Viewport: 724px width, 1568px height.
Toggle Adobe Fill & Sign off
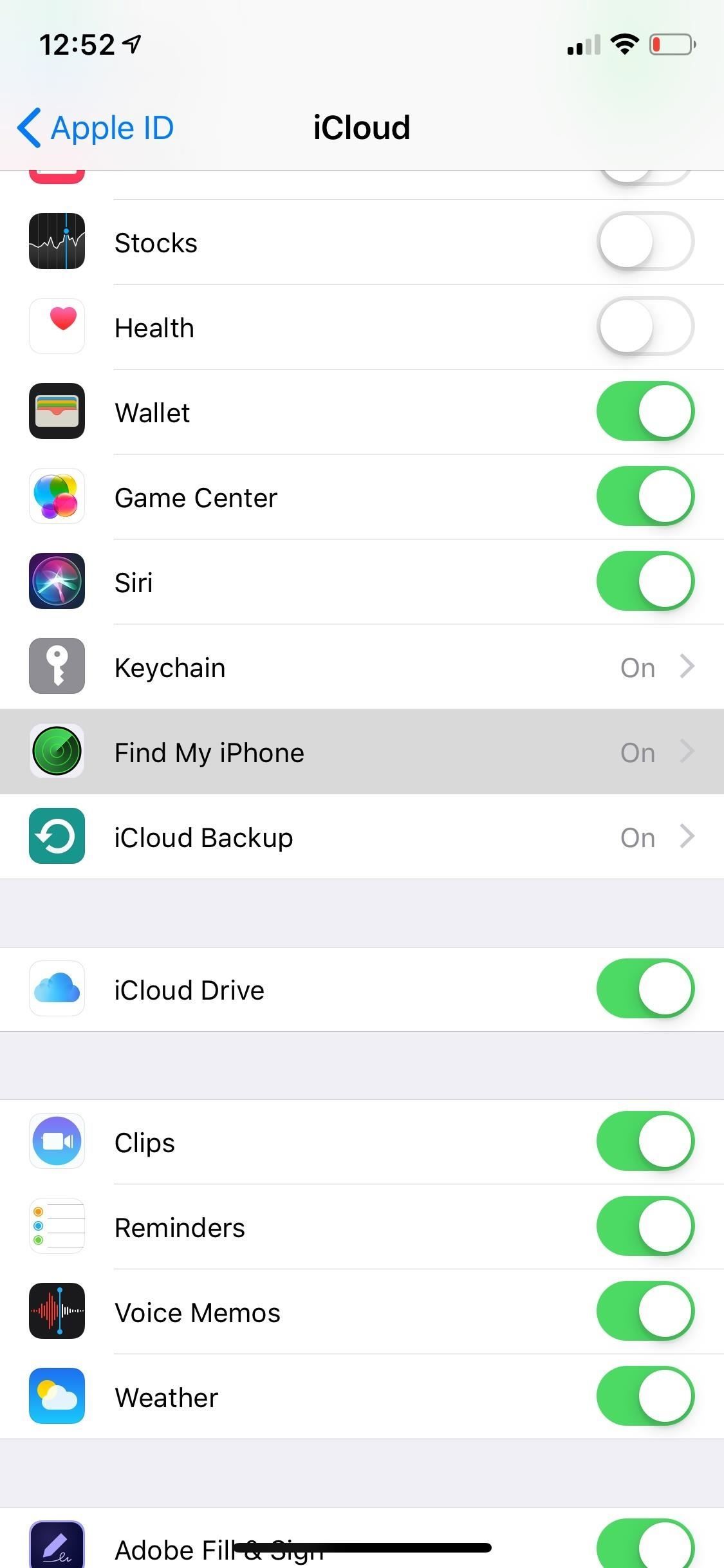click(645, 1545)
